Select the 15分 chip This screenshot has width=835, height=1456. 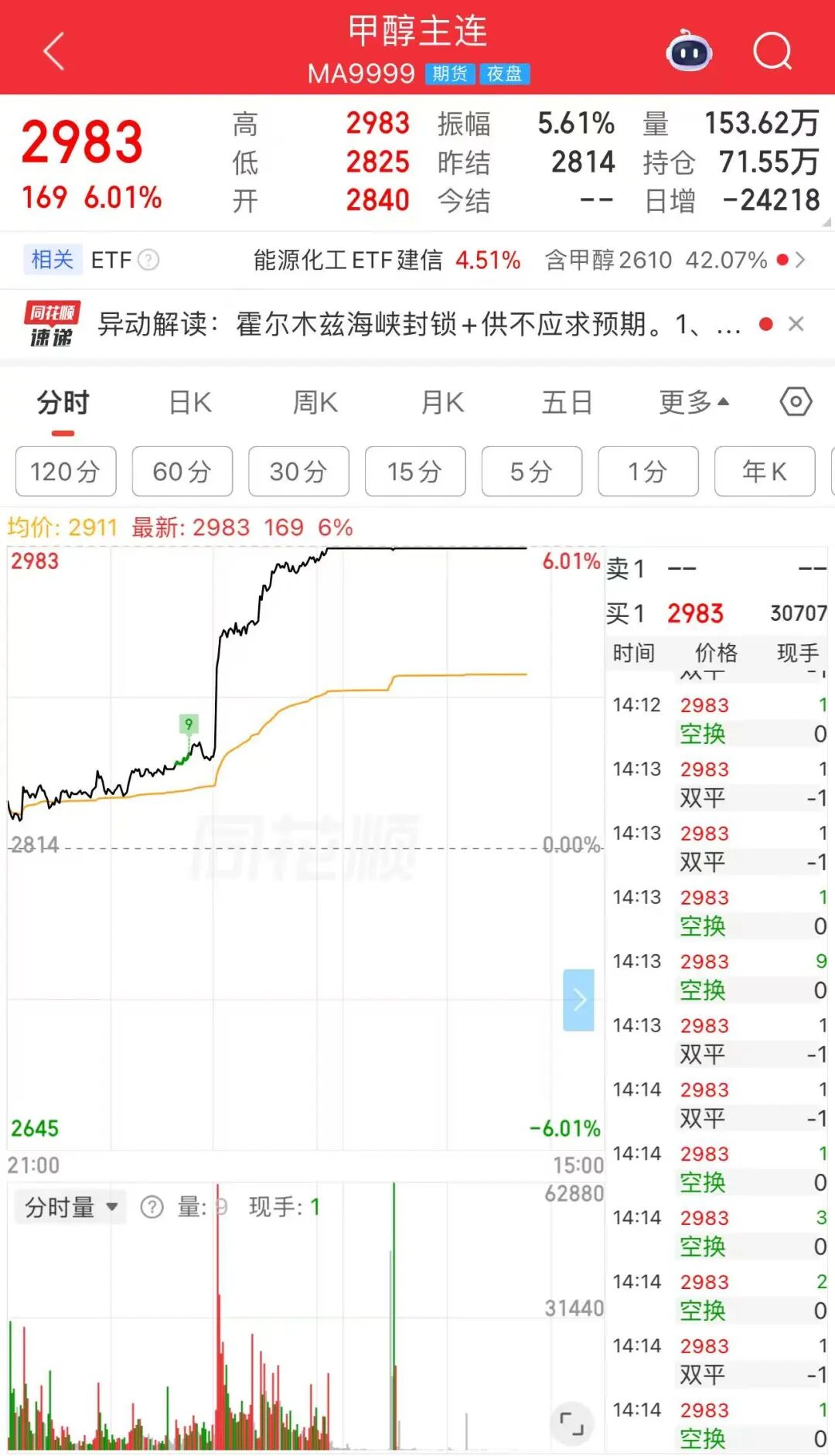415,471
